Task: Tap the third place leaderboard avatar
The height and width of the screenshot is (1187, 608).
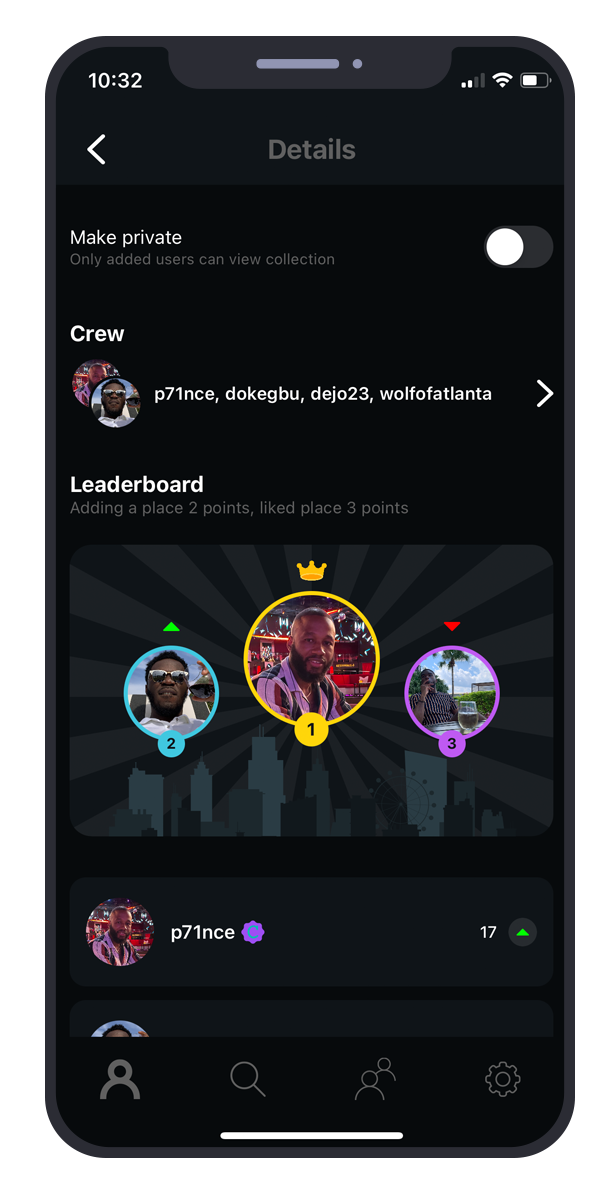Action: (x=452, y=693)
